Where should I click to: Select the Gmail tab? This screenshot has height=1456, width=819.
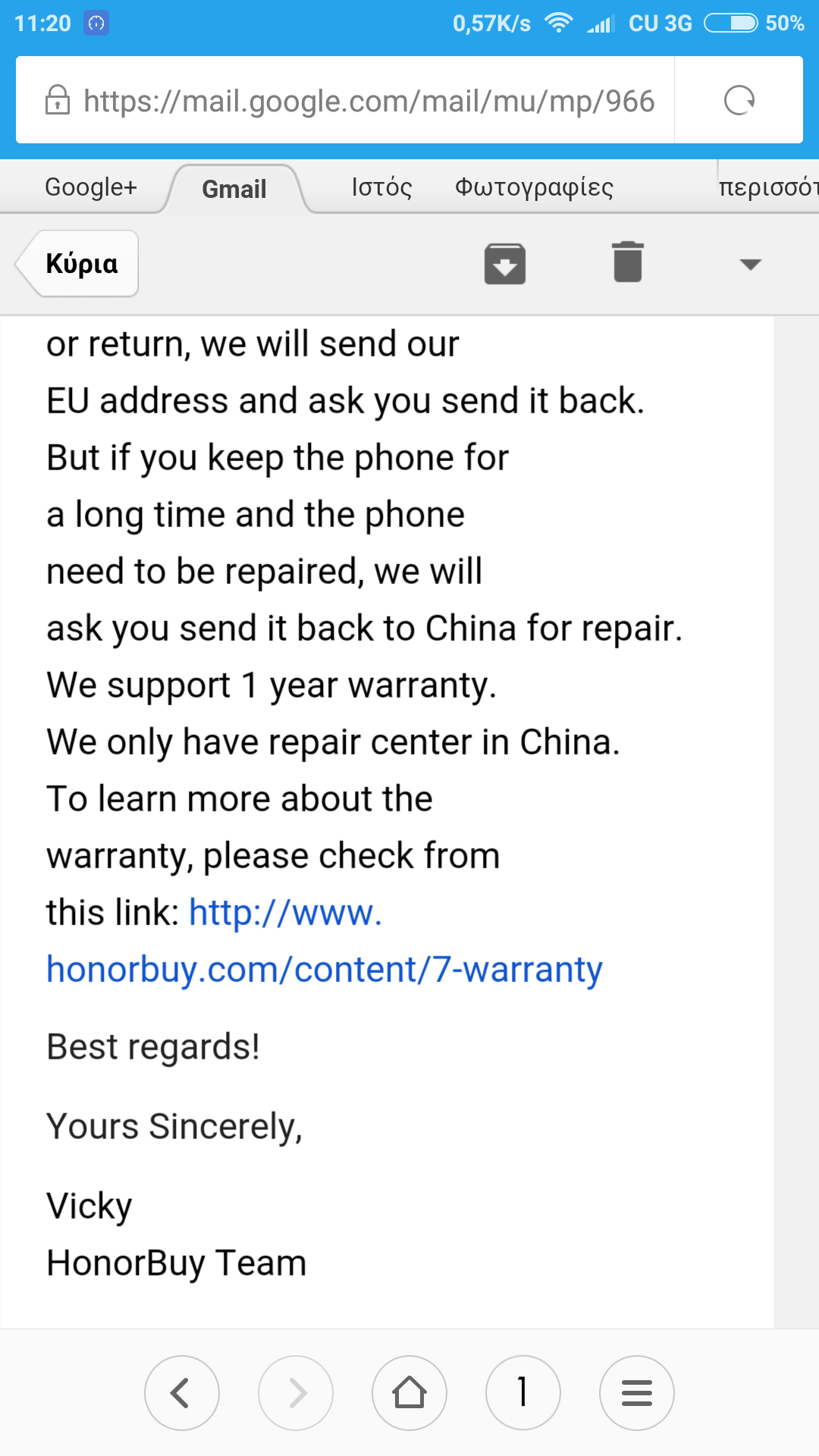pos(234,189)
